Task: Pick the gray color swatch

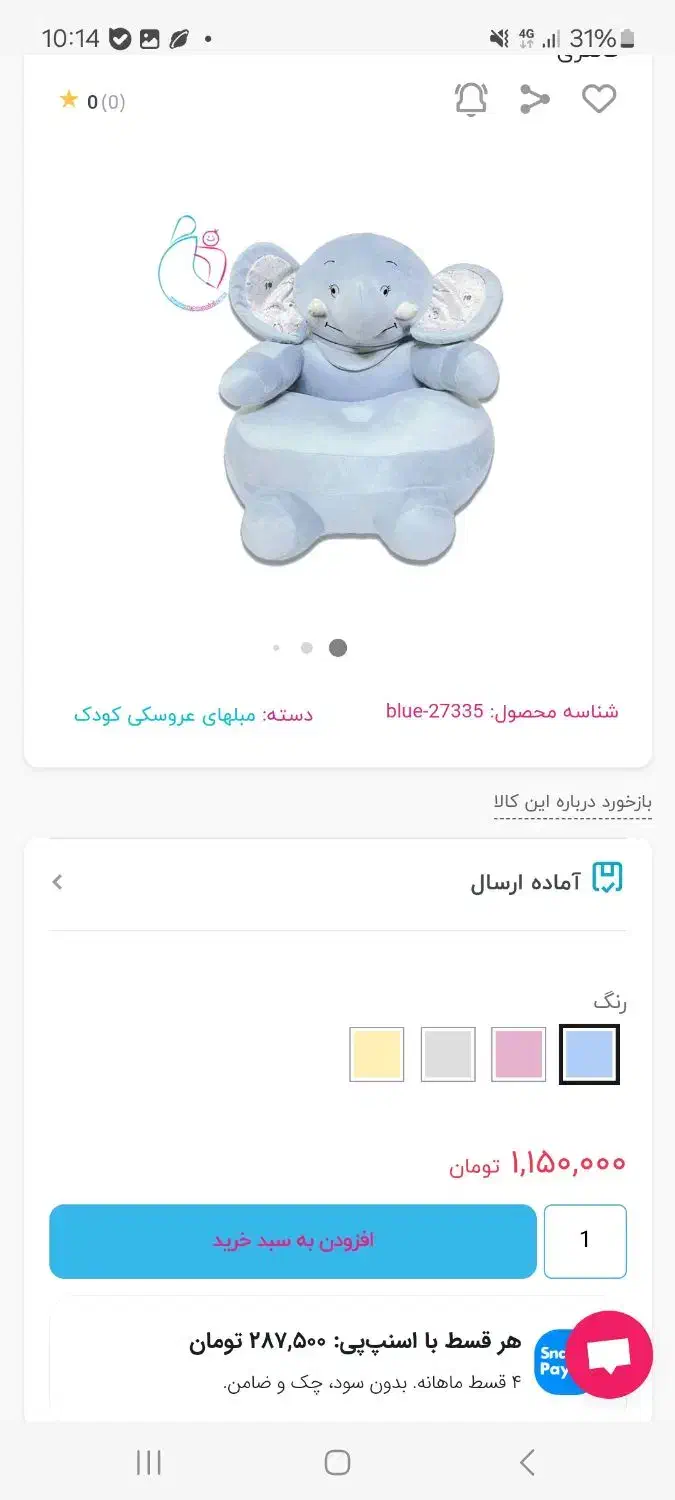Action: coord(448,1054)
